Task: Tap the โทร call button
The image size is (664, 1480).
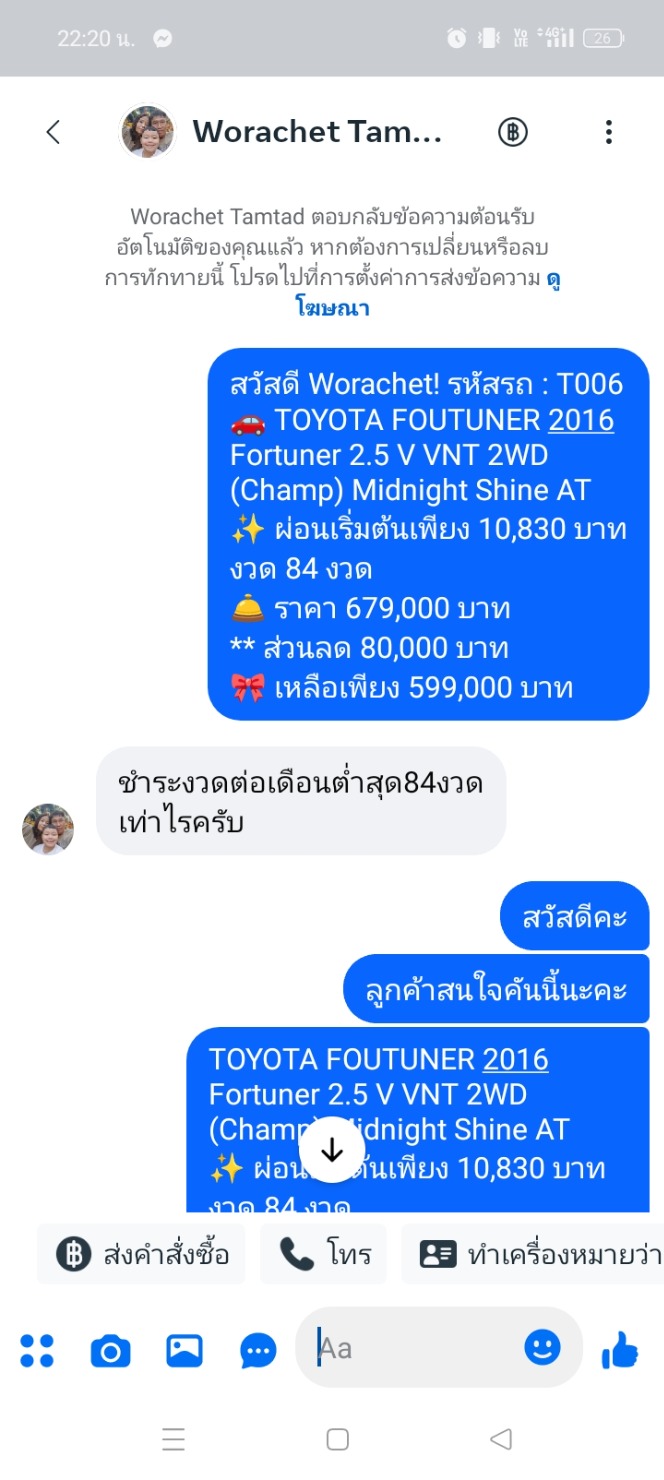Action: pos(324,1254)
